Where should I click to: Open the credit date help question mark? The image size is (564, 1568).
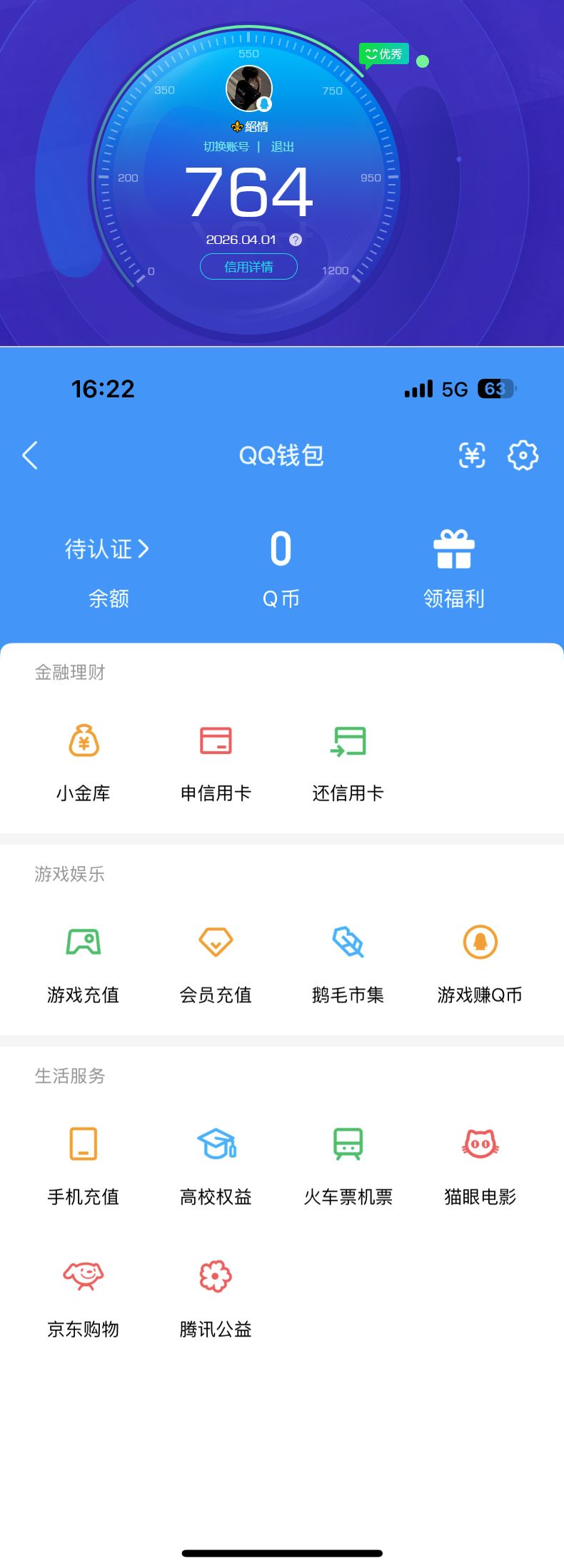pos(296,240)
